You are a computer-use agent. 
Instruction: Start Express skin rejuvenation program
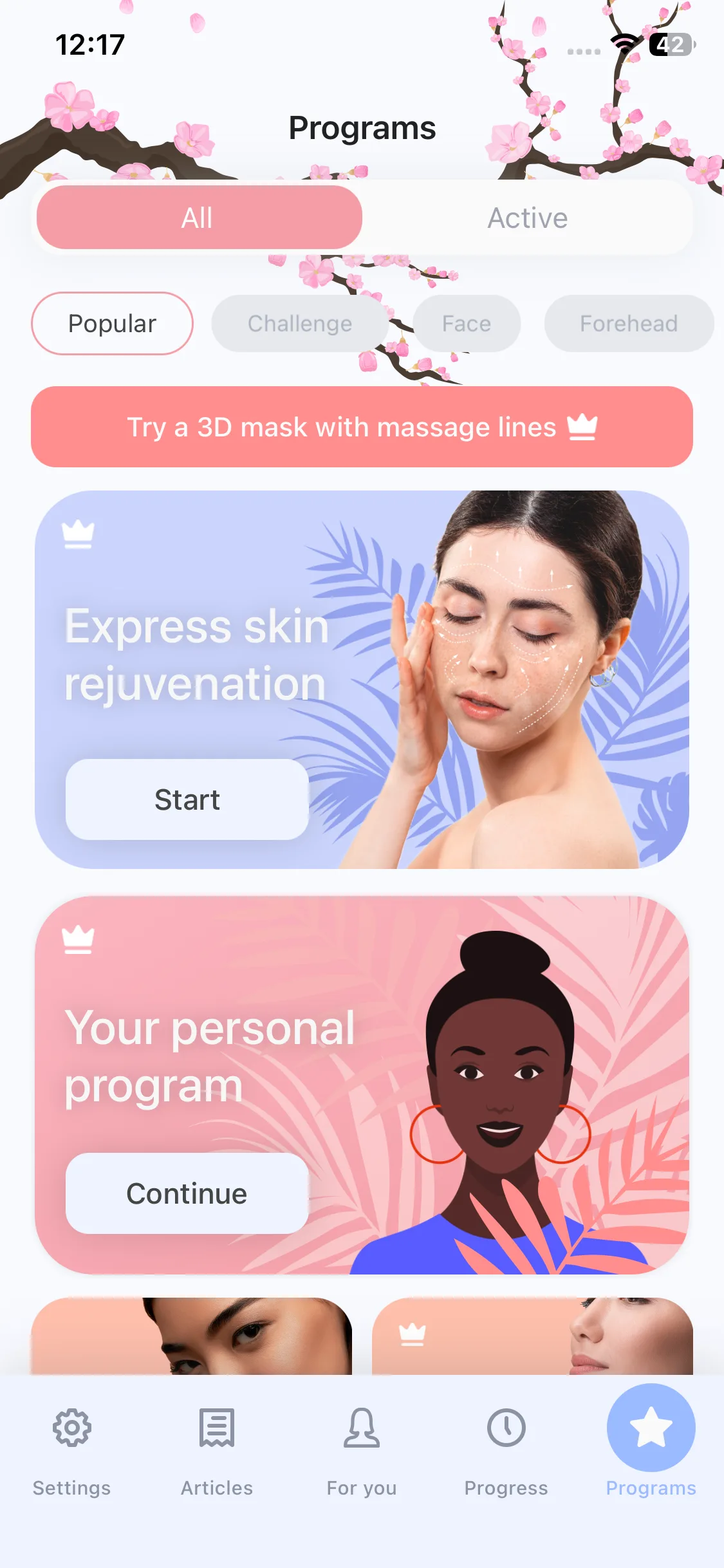(x=187, y=799)
